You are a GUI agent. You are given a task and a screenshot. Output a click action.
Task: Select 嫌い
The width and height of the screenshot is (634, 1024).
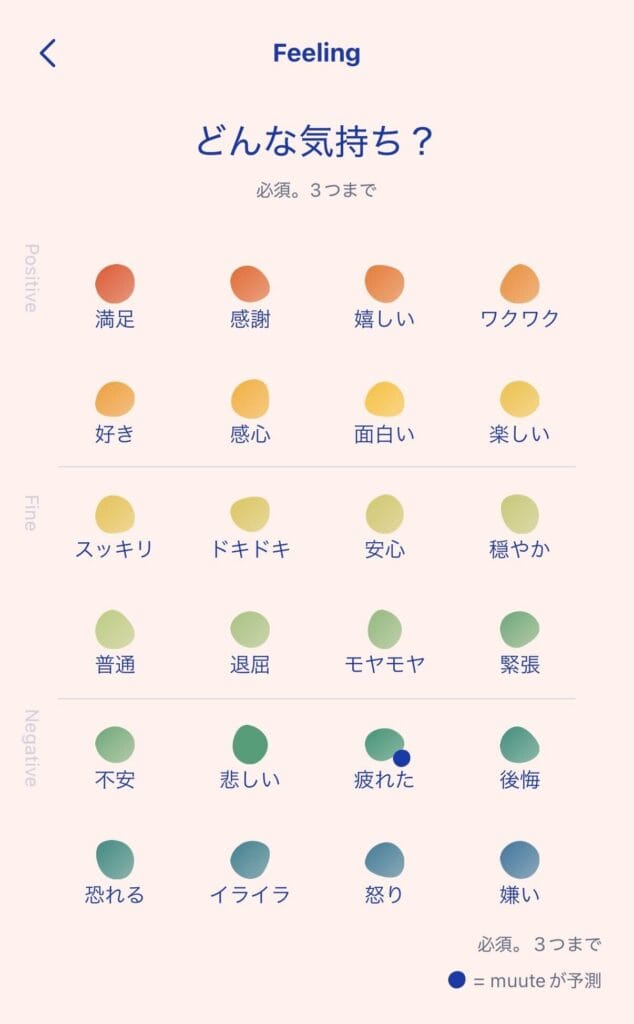coord(520,860)
